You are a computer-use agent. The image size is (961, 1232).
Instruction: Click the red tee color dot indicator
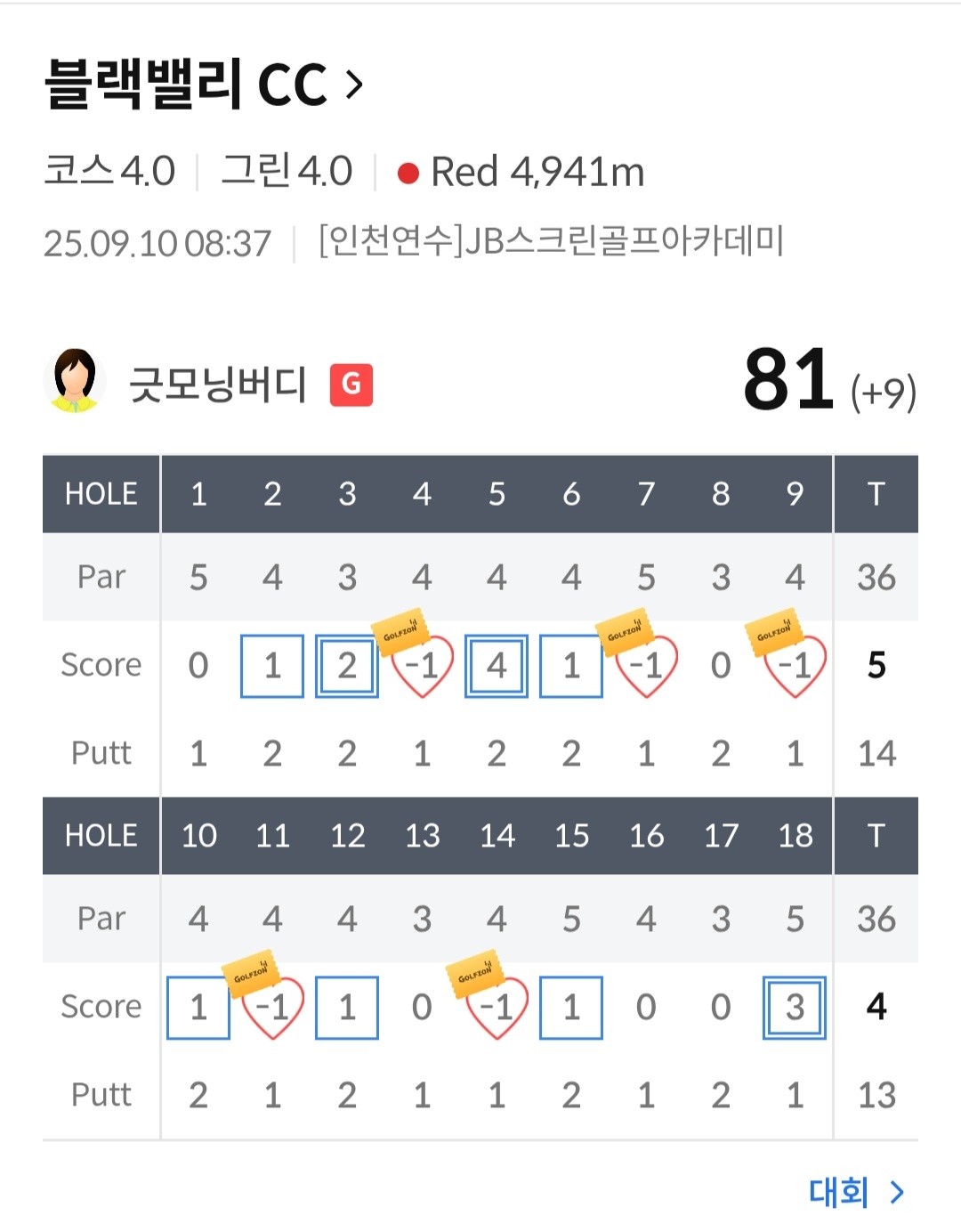408,174
